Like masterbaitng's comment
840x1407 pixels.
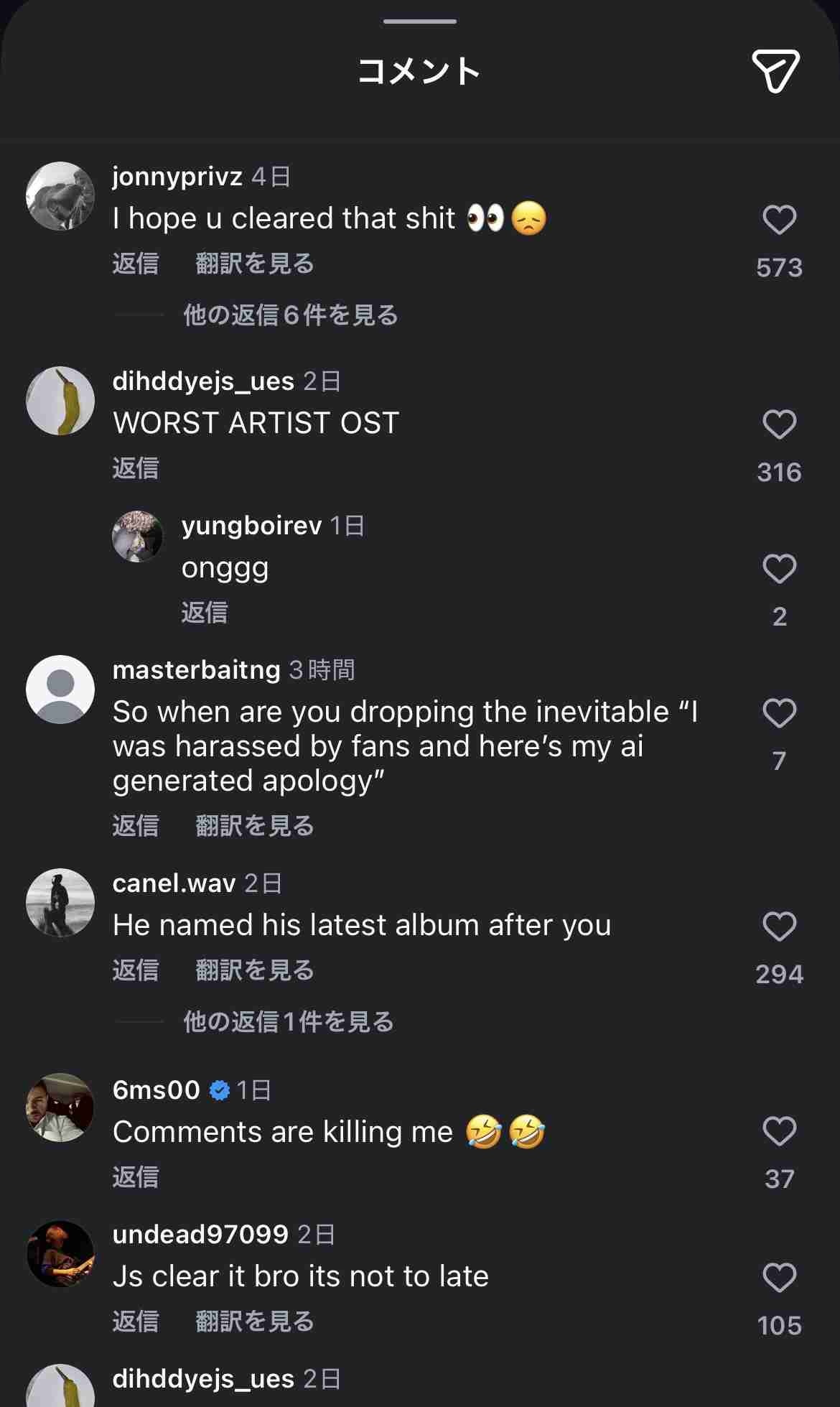coord(779,713)
